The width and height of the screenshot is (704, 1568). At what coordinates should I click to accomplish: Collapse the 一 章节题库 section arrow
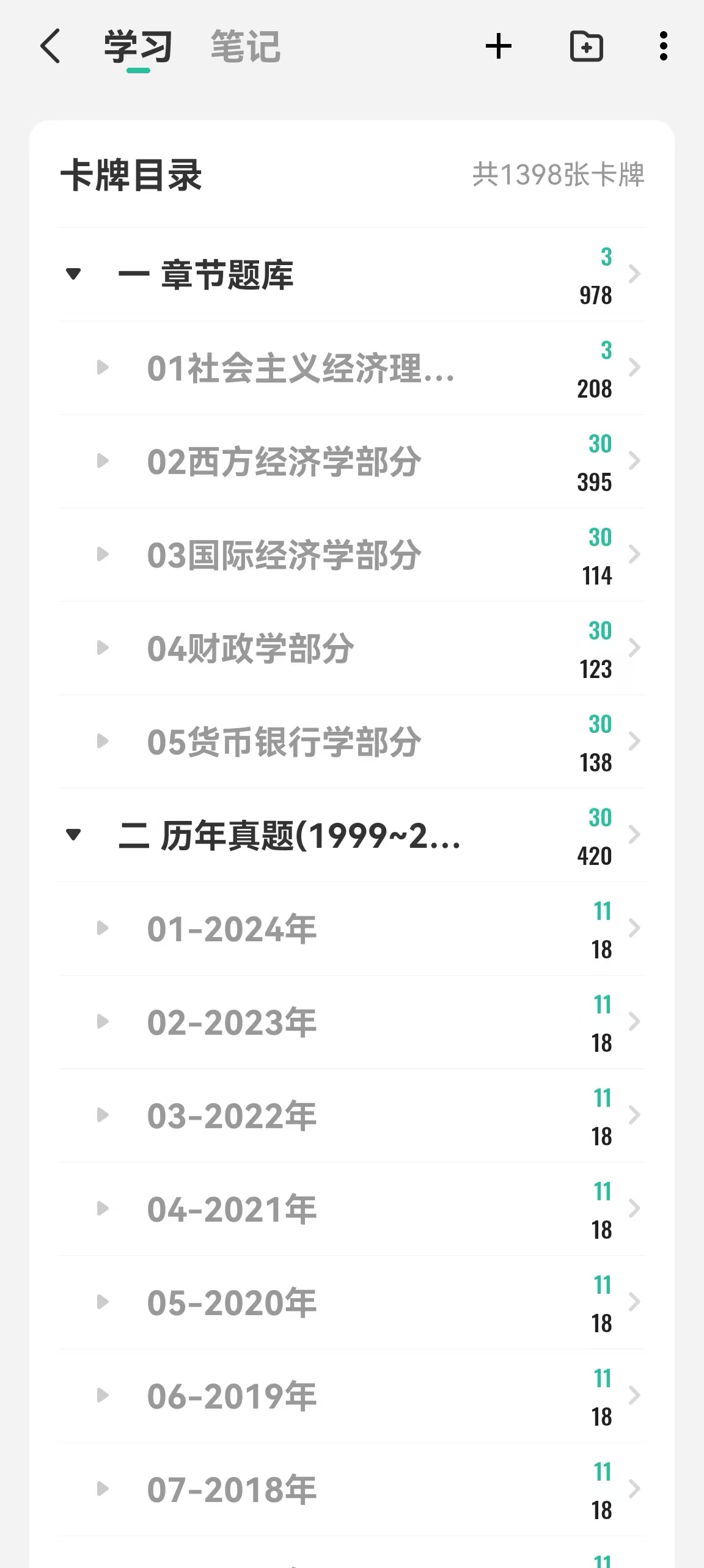(x=73, y=274)
